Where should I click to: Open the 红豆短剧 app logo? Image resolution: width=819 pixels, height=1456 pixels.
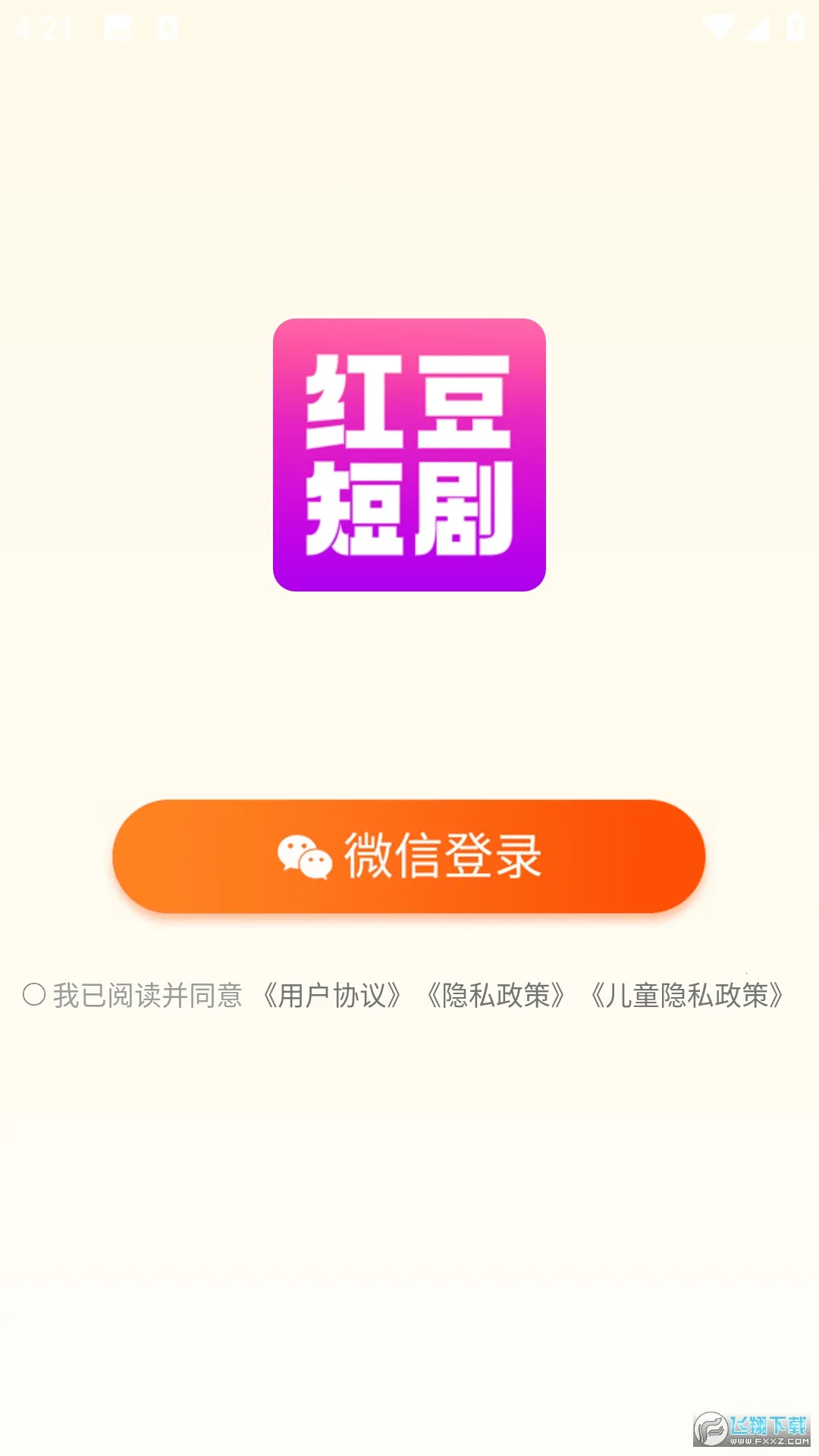pos(409,453)
